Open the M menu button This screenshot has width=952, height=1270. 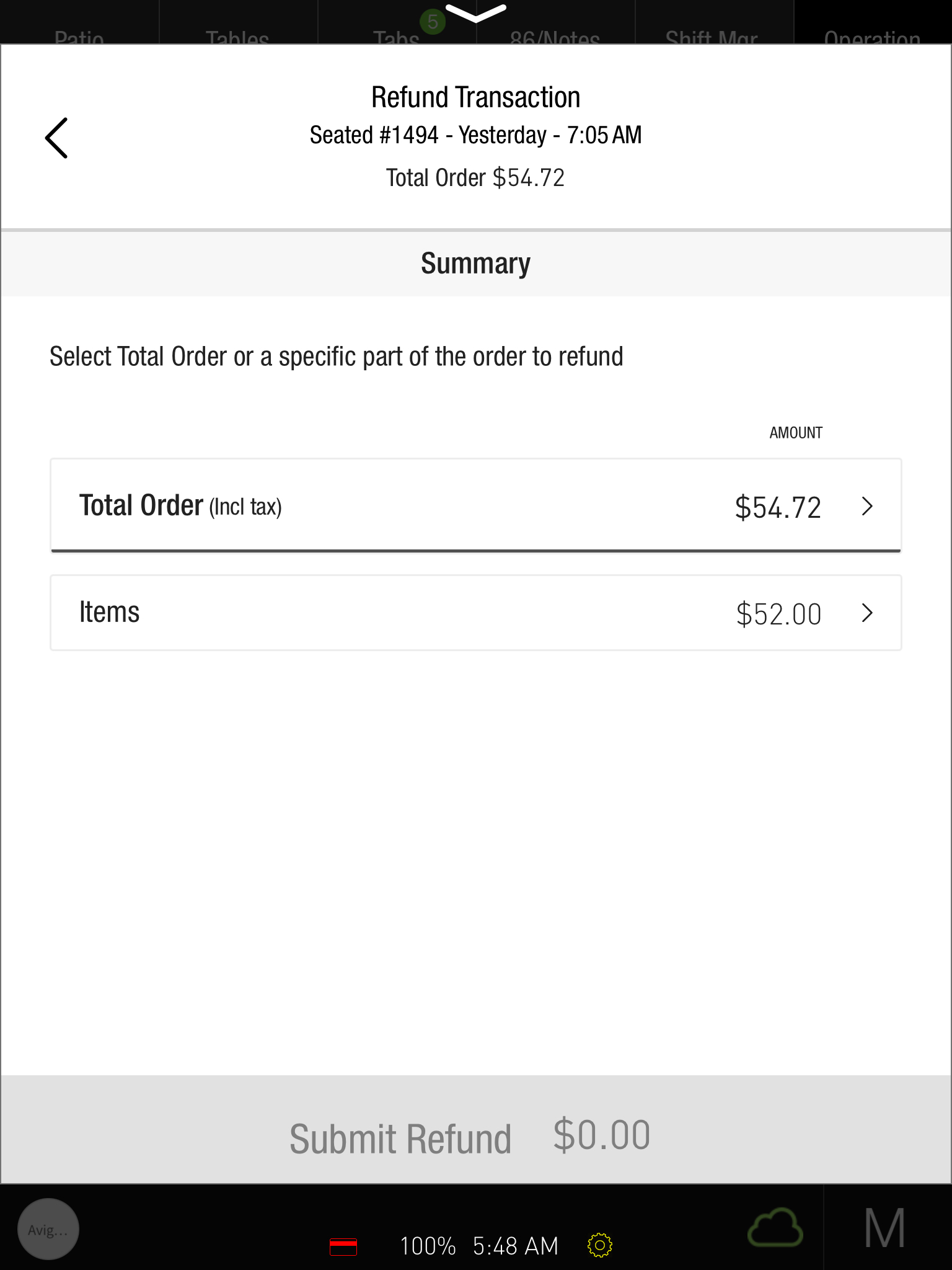pyautogui.click(x=885, y=1228)
